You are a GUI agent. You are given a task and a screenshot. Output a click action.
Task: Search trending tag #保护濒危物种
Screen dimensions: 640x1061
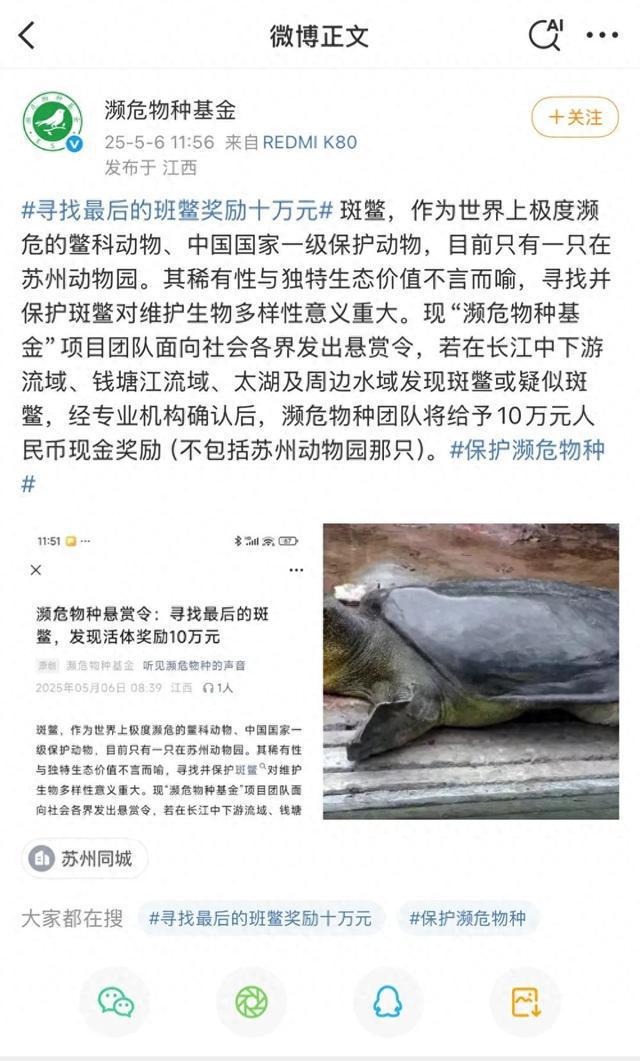467,917
